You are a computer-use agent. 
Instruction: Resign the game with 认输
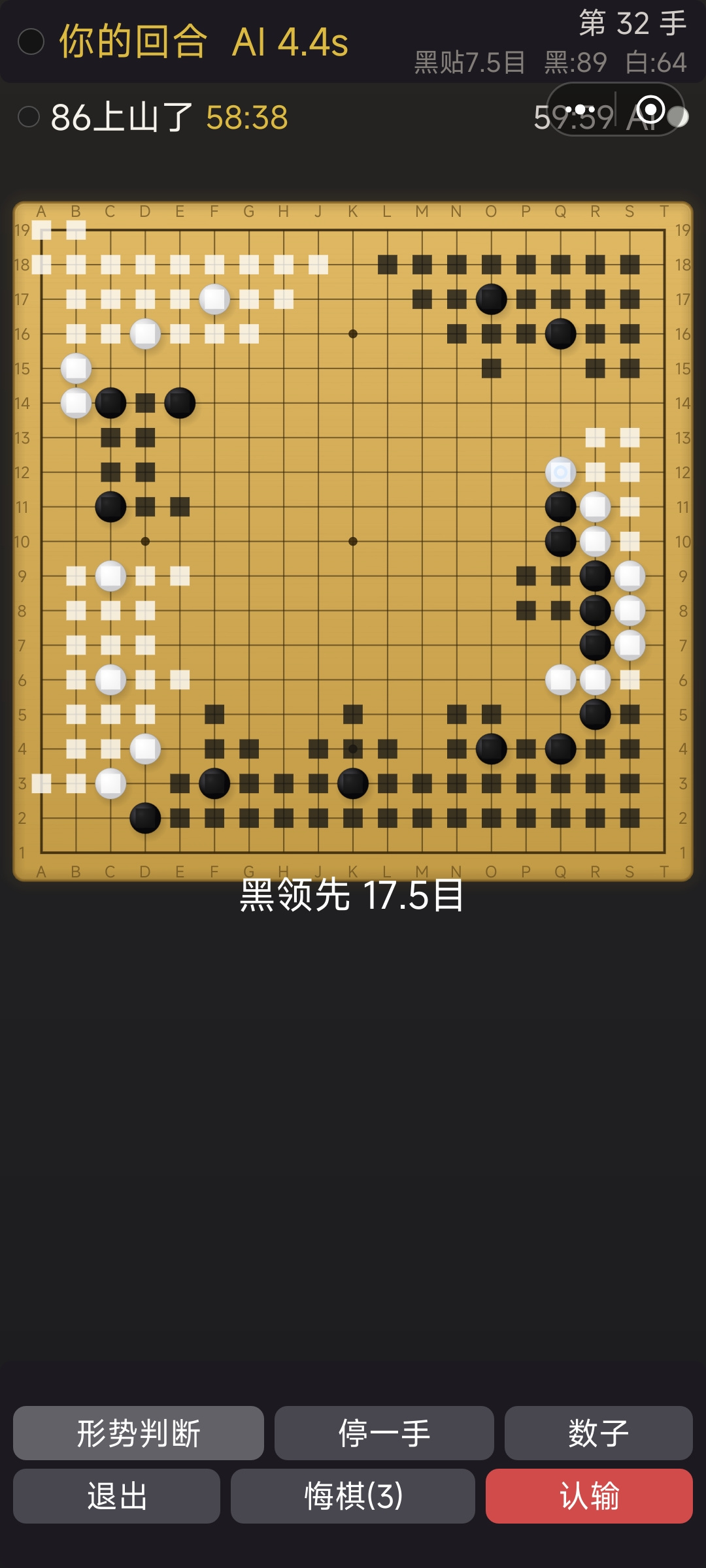tap(589, 1495)
